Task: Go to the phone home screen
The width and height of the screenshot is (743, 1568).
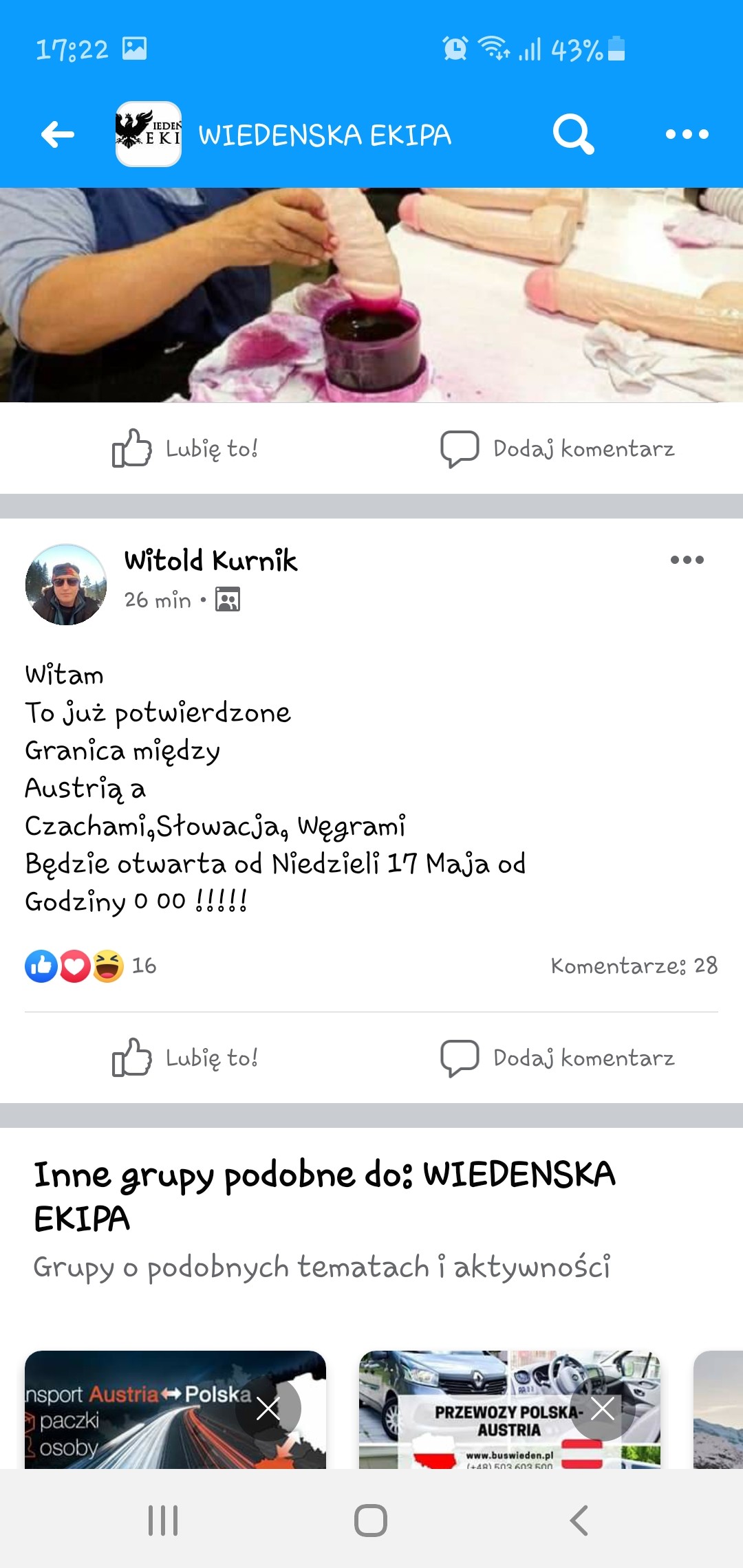Action: (x=371, y=1520)
